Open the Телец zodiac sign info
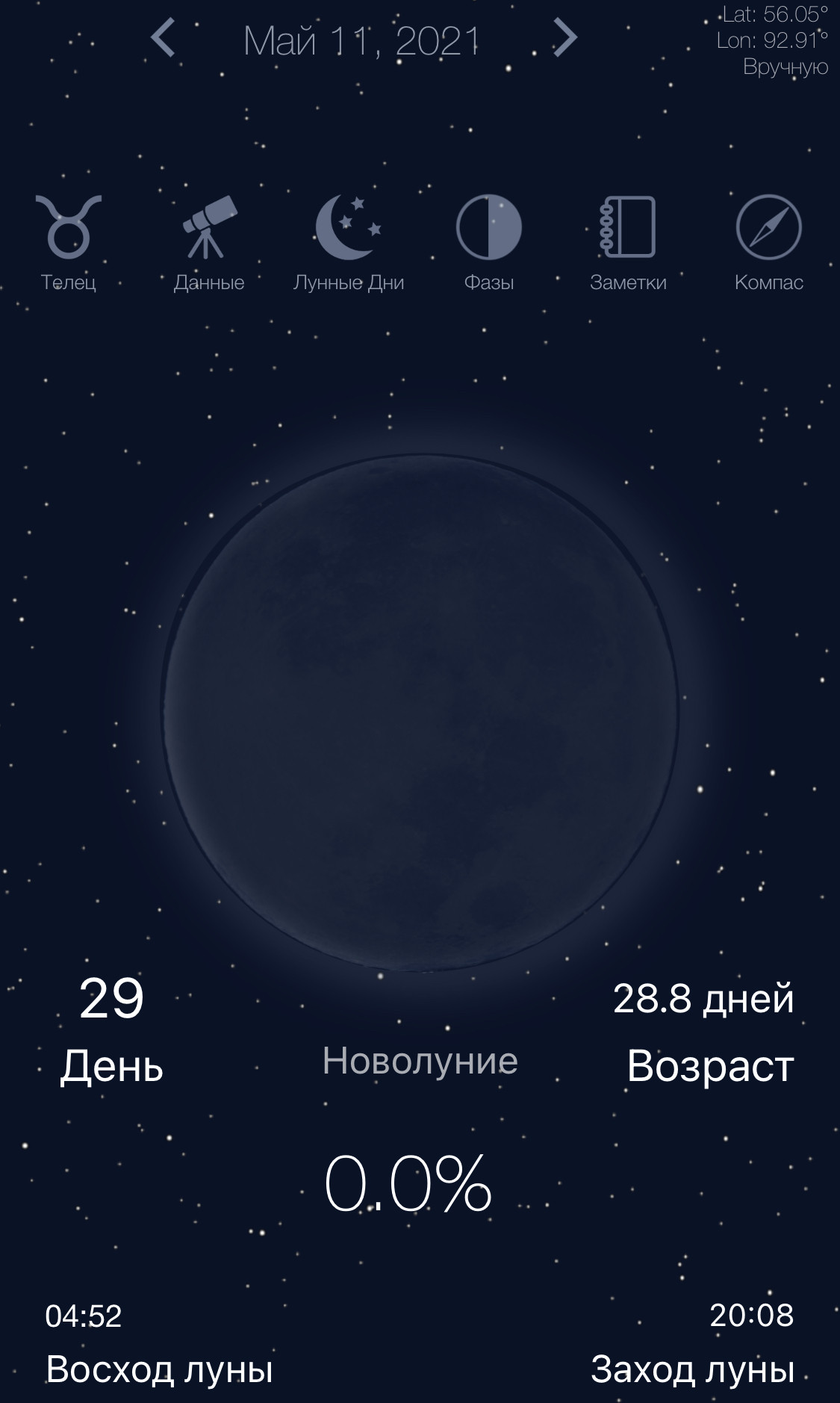Screen dimensions: 840x1403 68,243
